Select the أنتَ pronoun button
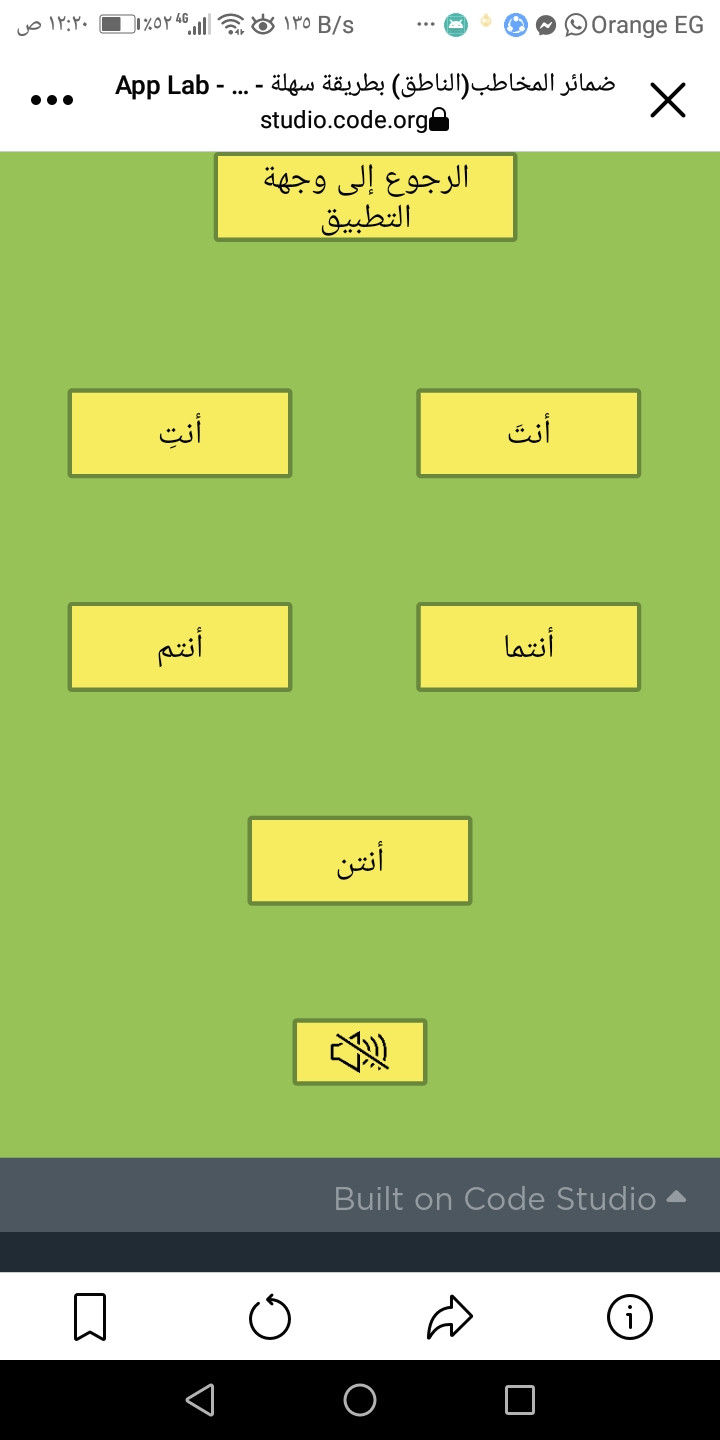720x1440 pixels. click(528, 433)
